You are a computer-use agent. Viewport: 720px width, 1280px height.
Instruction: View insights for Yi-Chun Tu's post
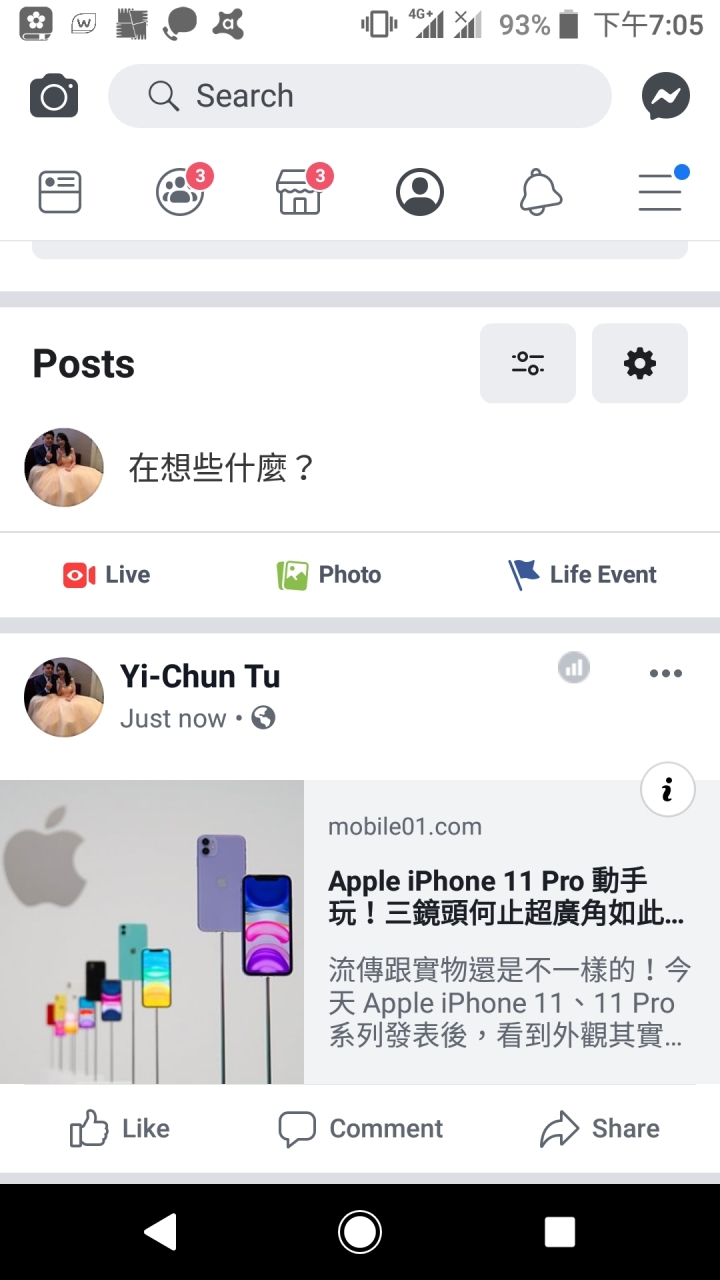tap(574, 668)
